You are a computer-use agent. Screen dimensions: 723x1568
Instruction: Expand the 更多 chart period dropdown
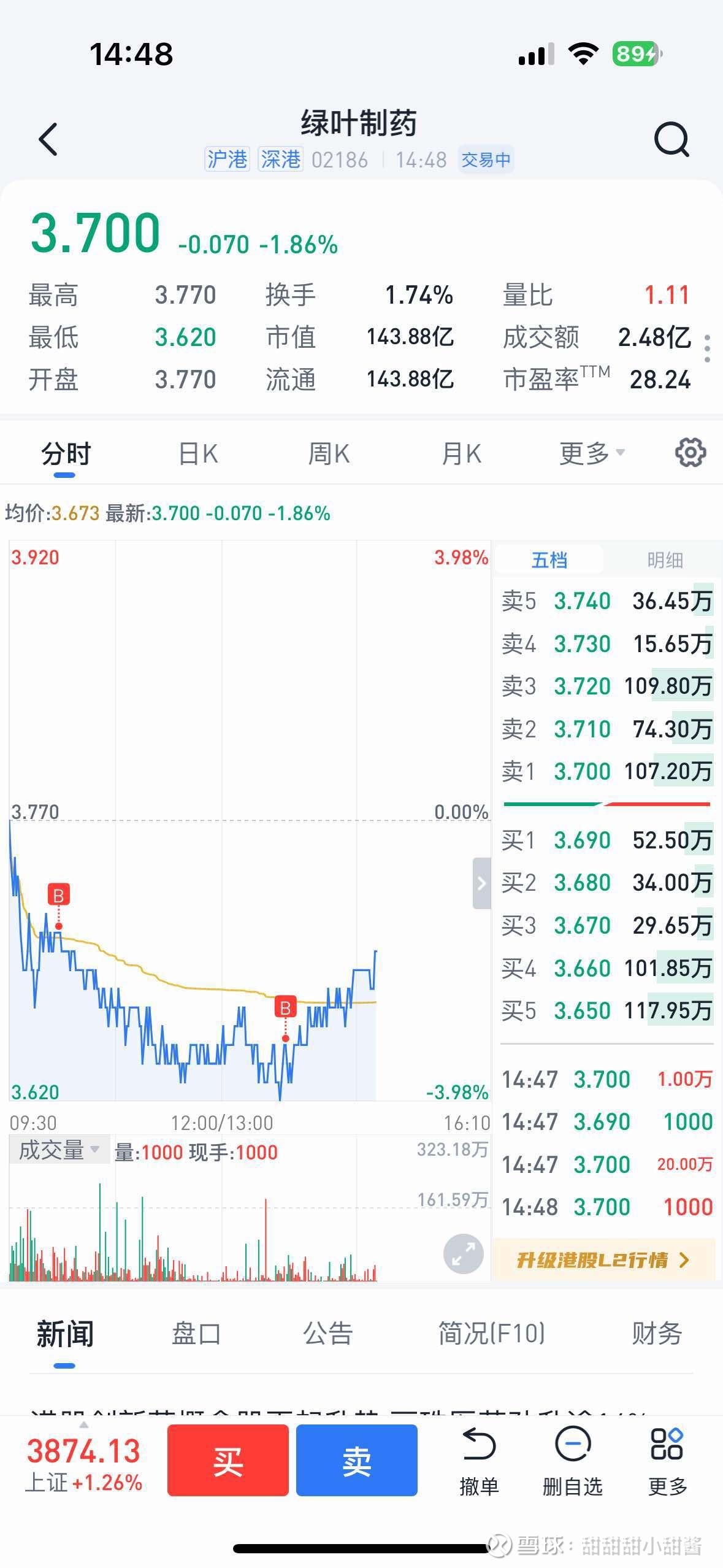[x=592, y=454]
